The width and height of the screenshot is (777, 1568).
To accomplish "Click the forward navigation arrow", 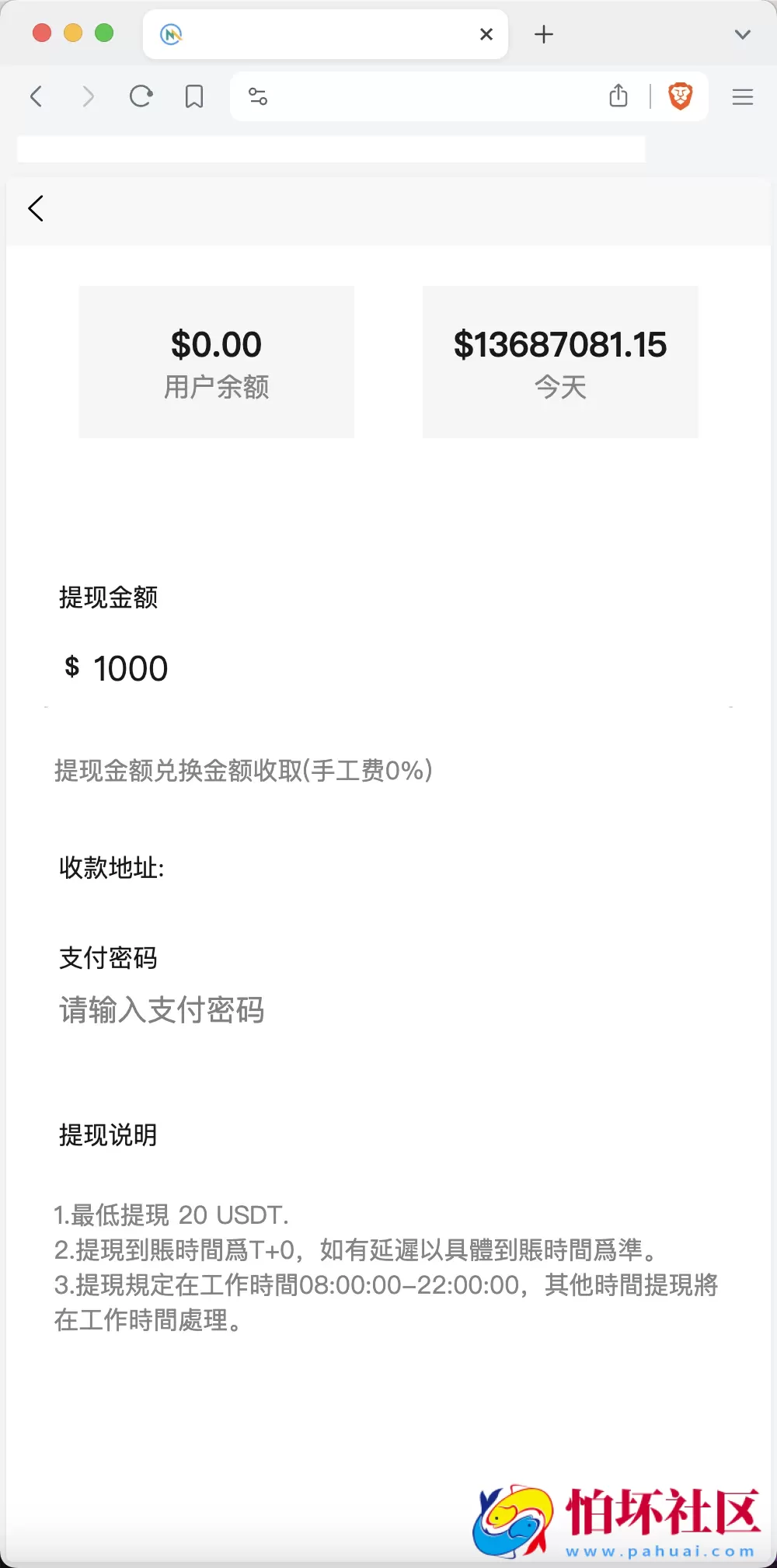I will click(x=89, y=96).
